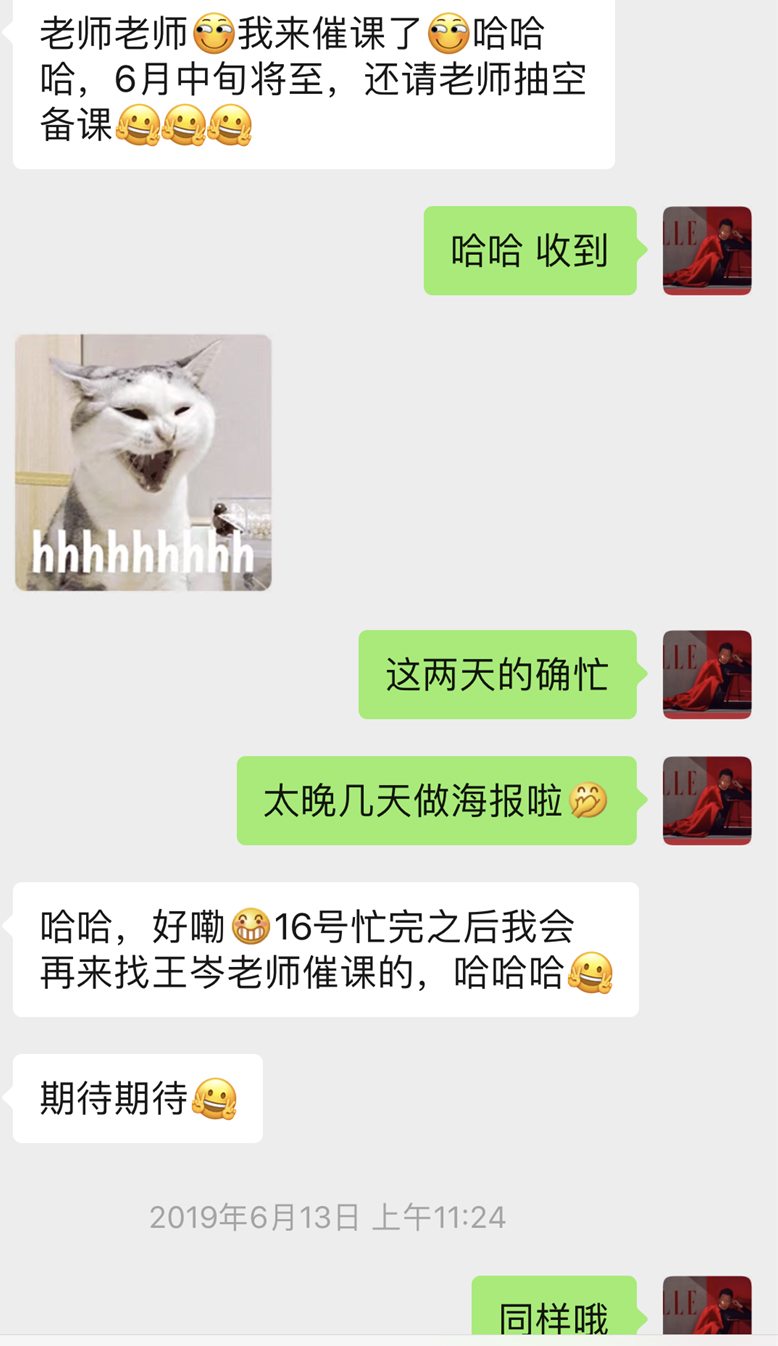
Task: View the avatar beside "太晚几天做海报啦"
Action: 706,800
